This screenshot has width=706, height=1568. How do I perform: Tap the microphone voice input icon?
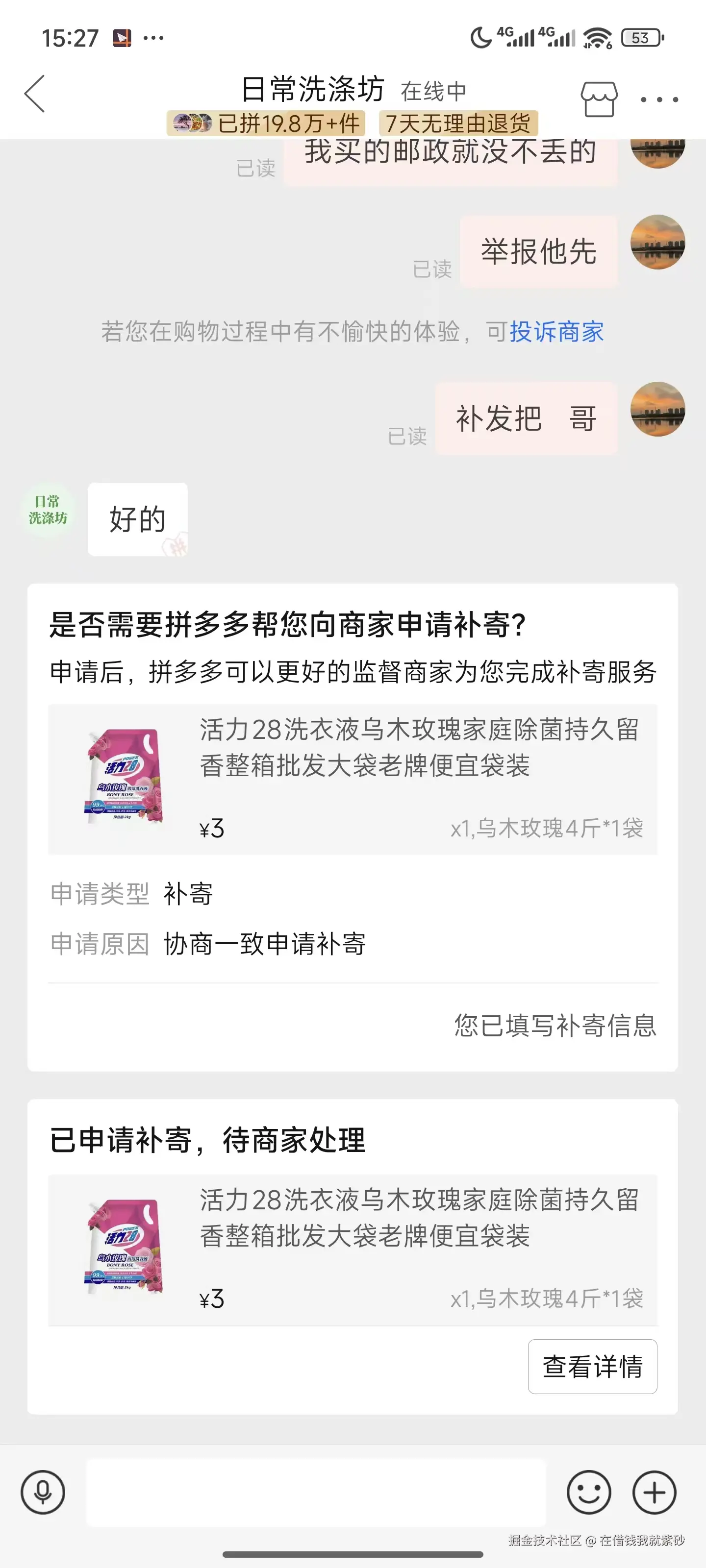[x=43, y=1493]
